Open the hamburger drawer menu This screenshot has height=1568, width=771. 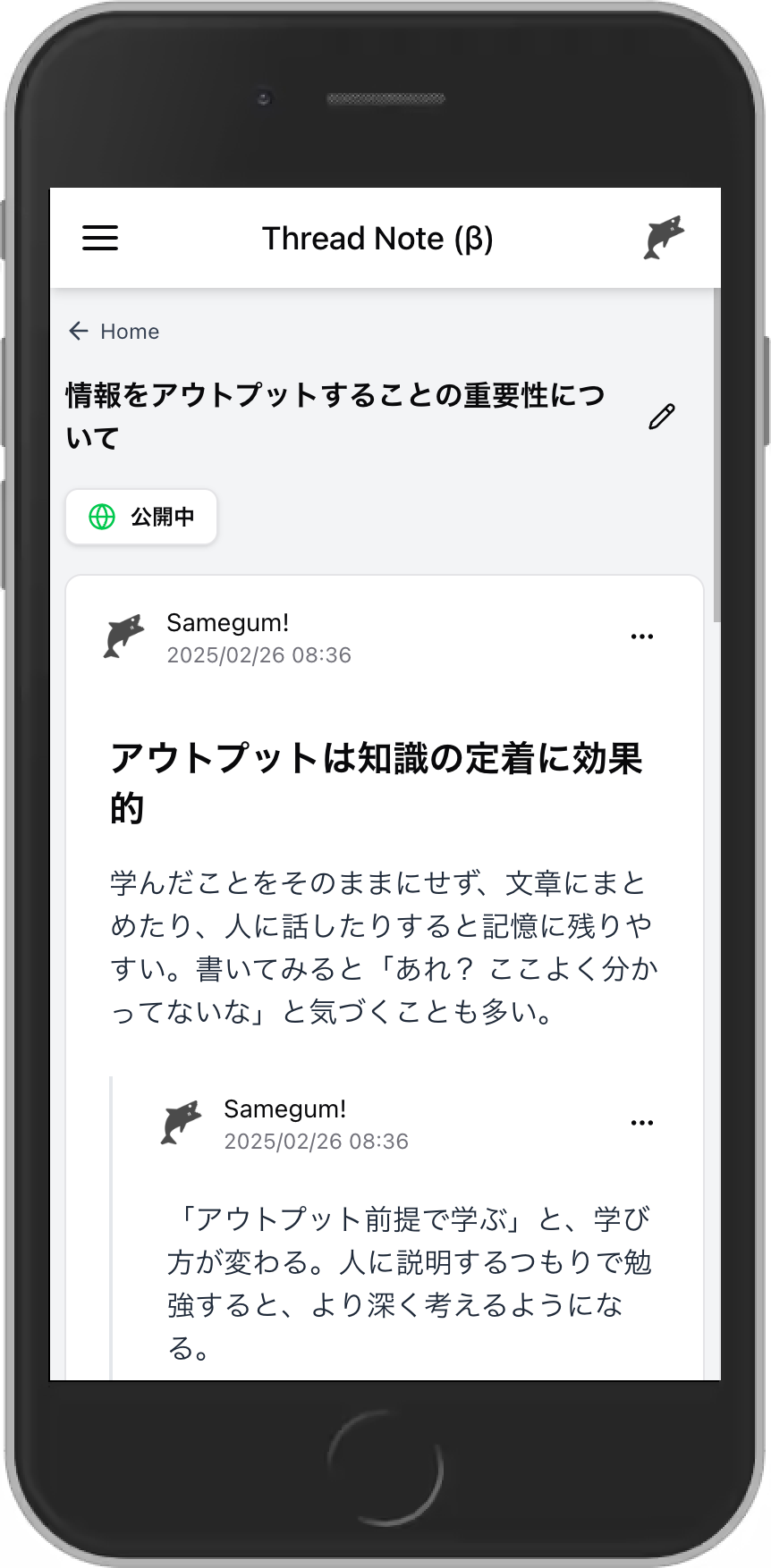[100, 238]
